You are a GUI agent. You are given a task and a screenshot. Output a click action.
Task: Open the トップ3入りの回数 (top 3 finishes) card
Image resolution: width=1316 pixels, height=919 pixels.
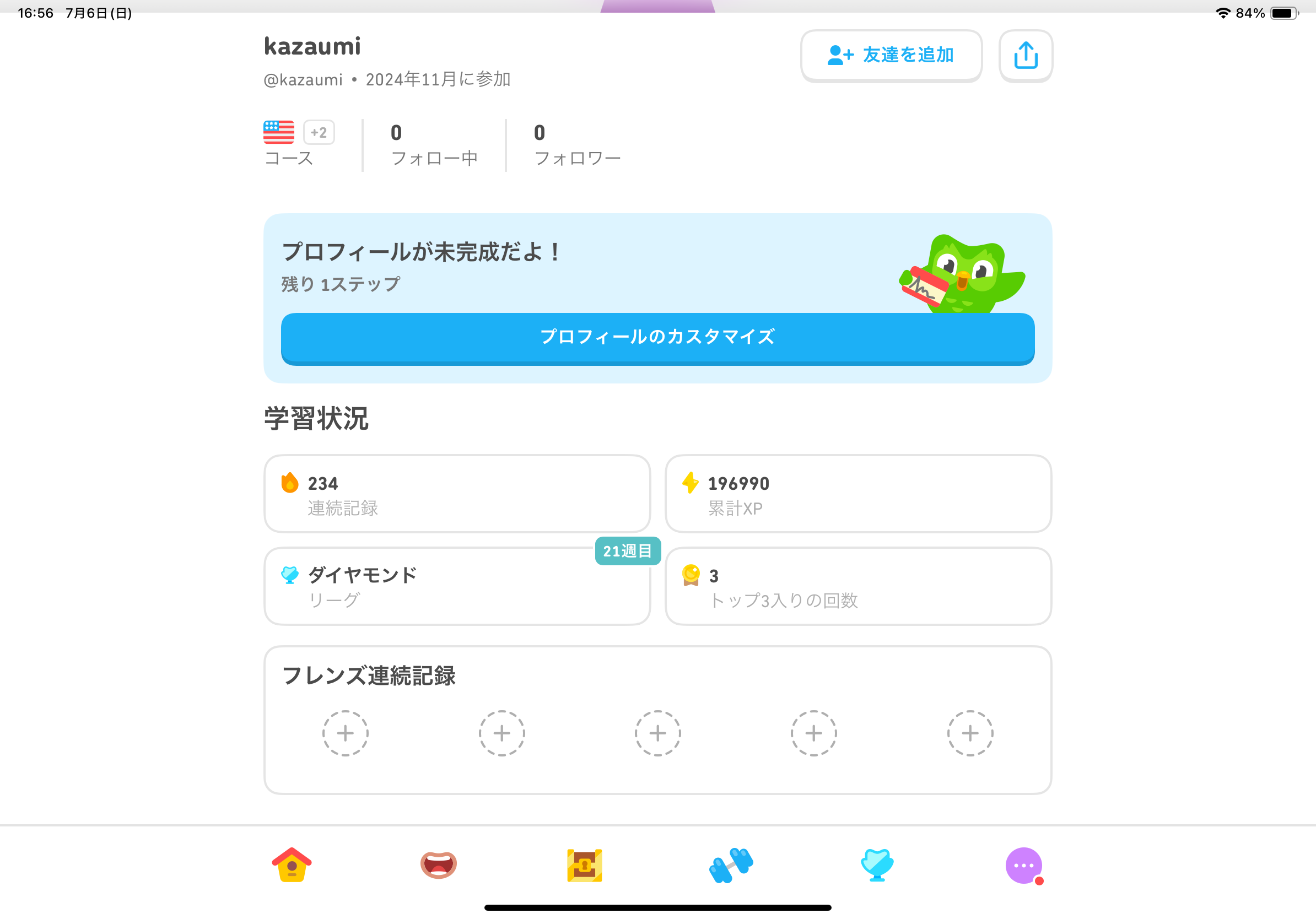click(x=857, y=586)
